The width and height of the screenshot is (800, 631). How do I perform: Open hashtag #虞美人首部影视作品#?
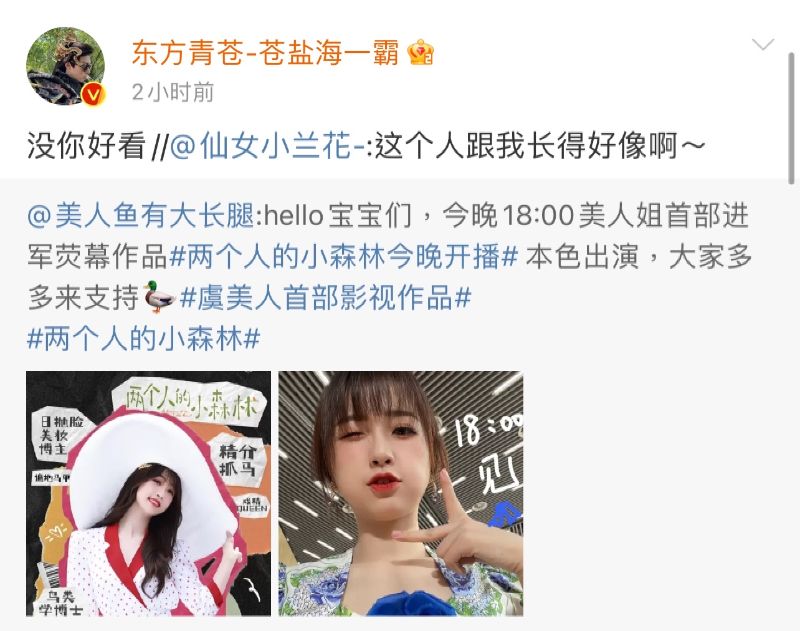326,298
